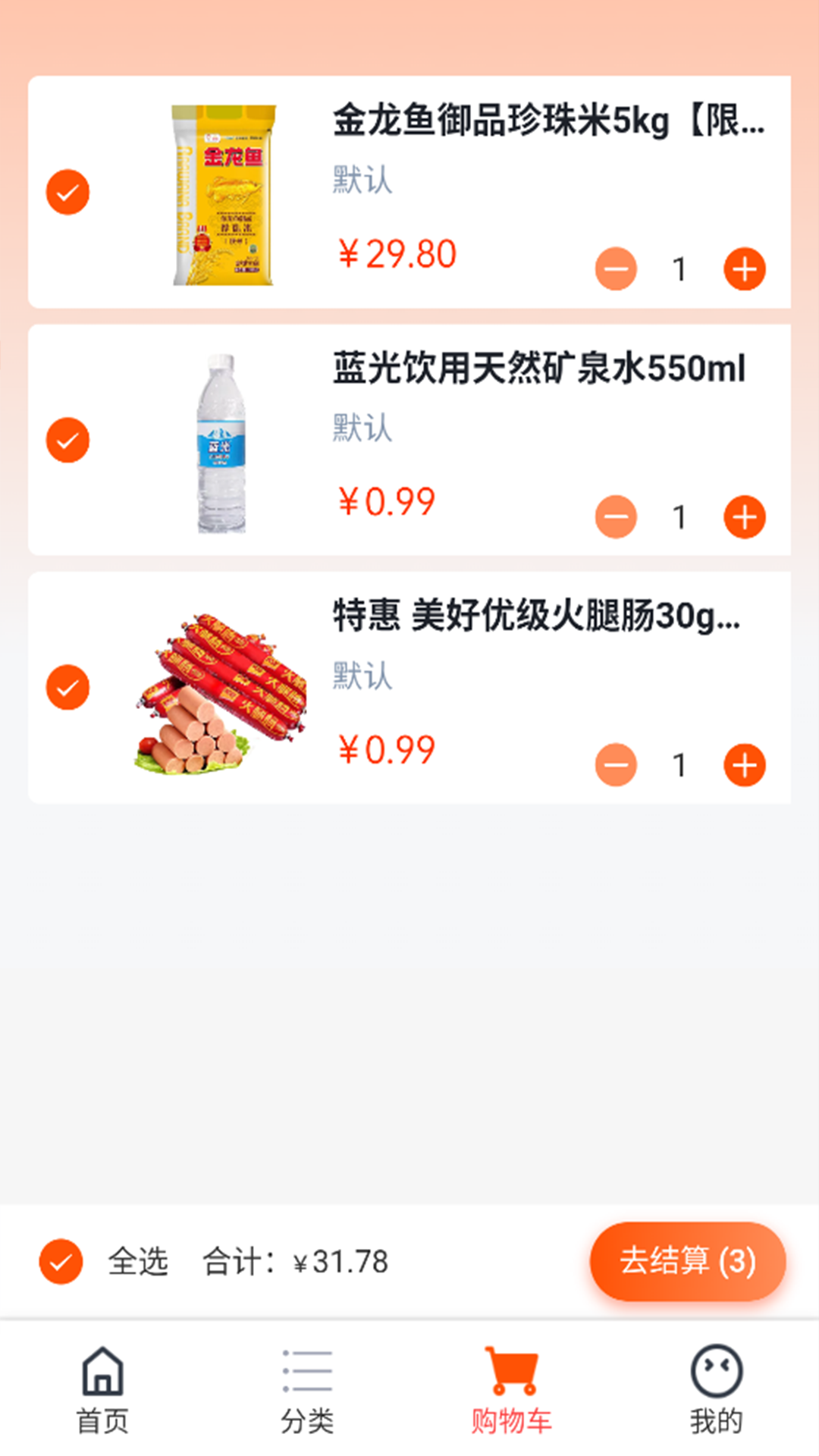Increase quantity of 美好优级火腿肠 with plus icon

pos(744,765)
